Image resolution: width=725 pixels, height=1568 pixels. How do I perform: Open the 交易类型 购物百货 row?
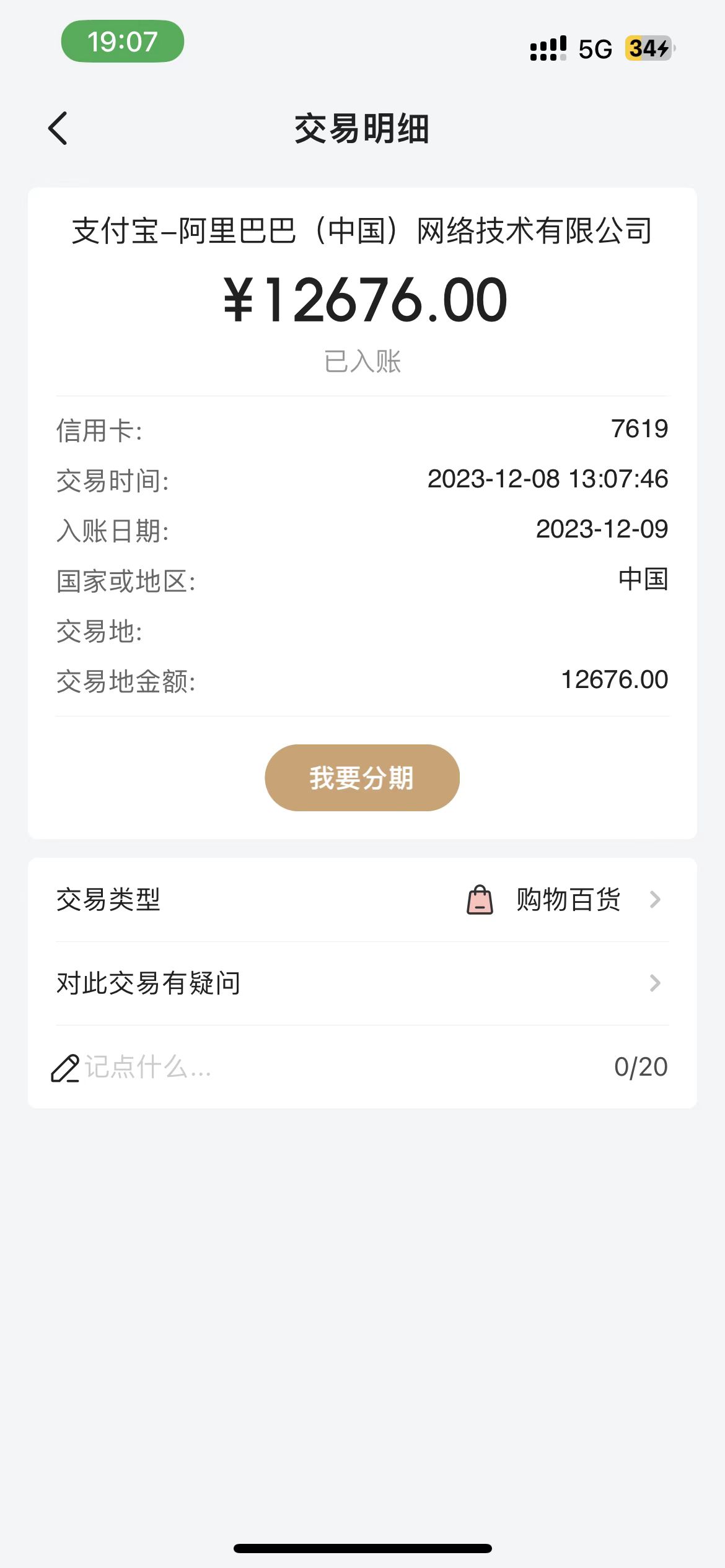click(x=362, y=899)
